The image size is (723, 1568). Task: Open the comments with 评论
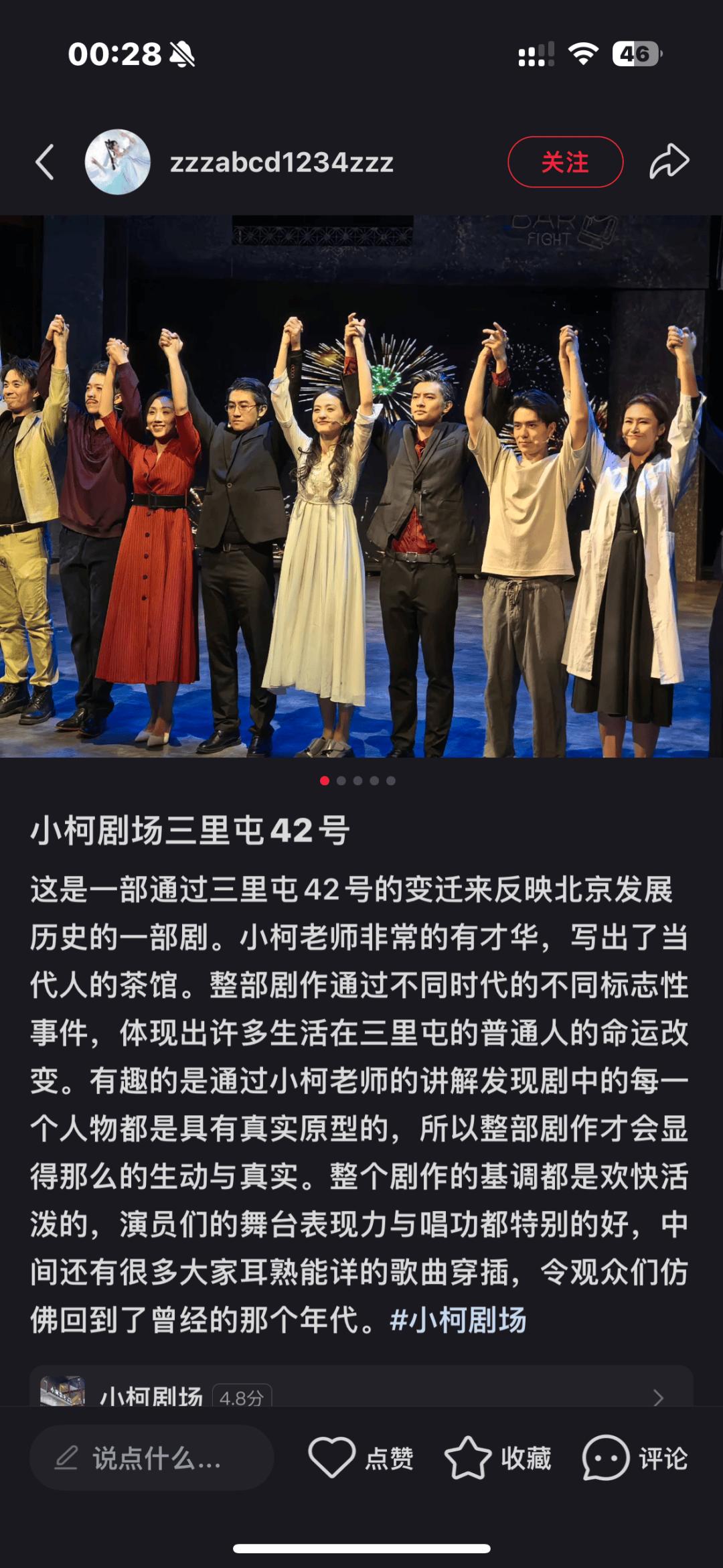tap(635, 1458)
